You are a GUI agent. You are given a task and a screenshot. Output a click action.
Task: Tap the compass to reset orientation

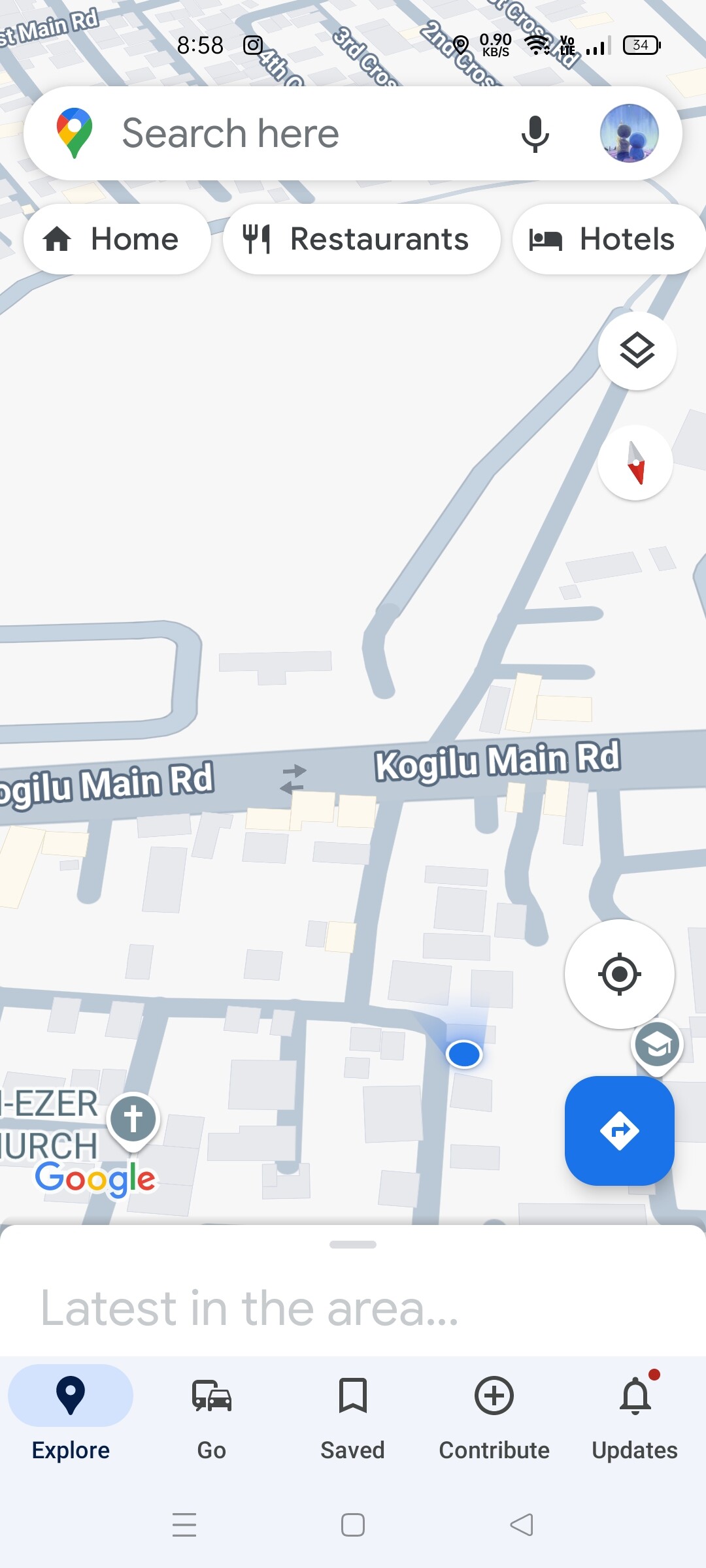pos(635,463)
